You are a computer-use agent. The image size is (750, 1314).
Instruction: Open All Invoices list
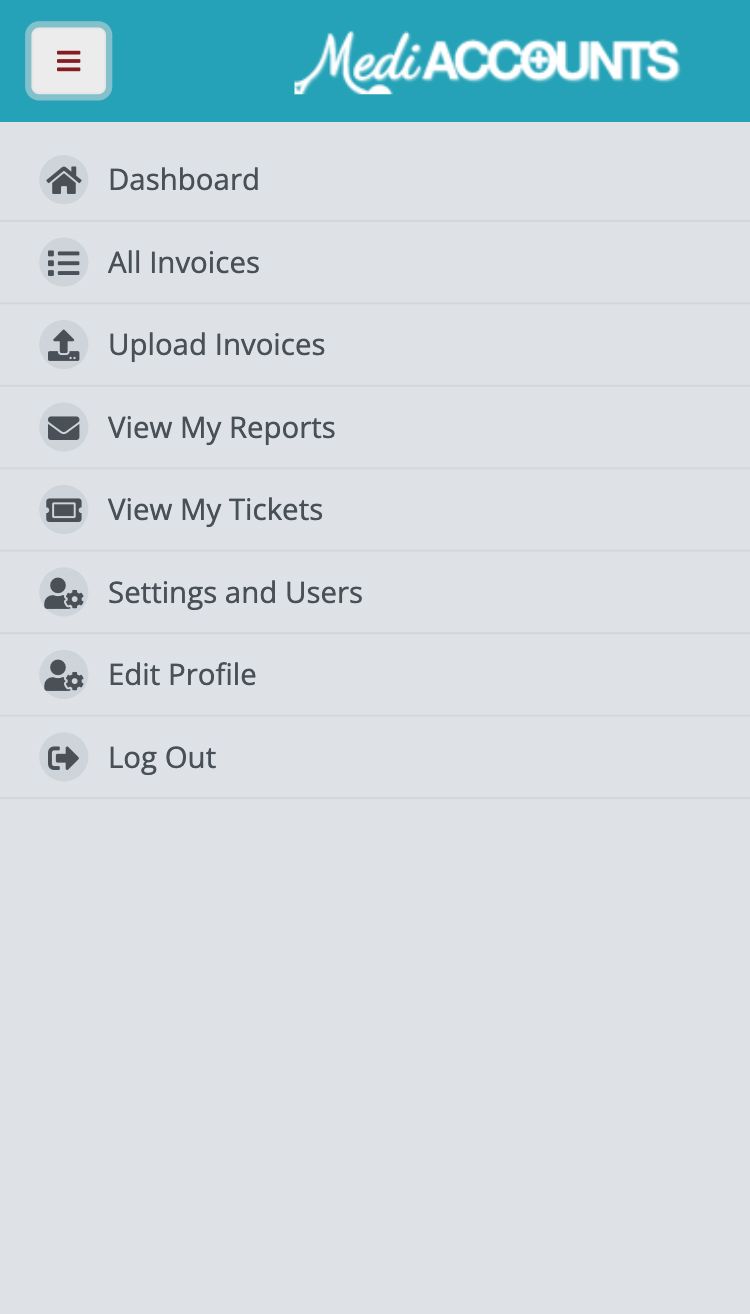click(x=183, y=263)
